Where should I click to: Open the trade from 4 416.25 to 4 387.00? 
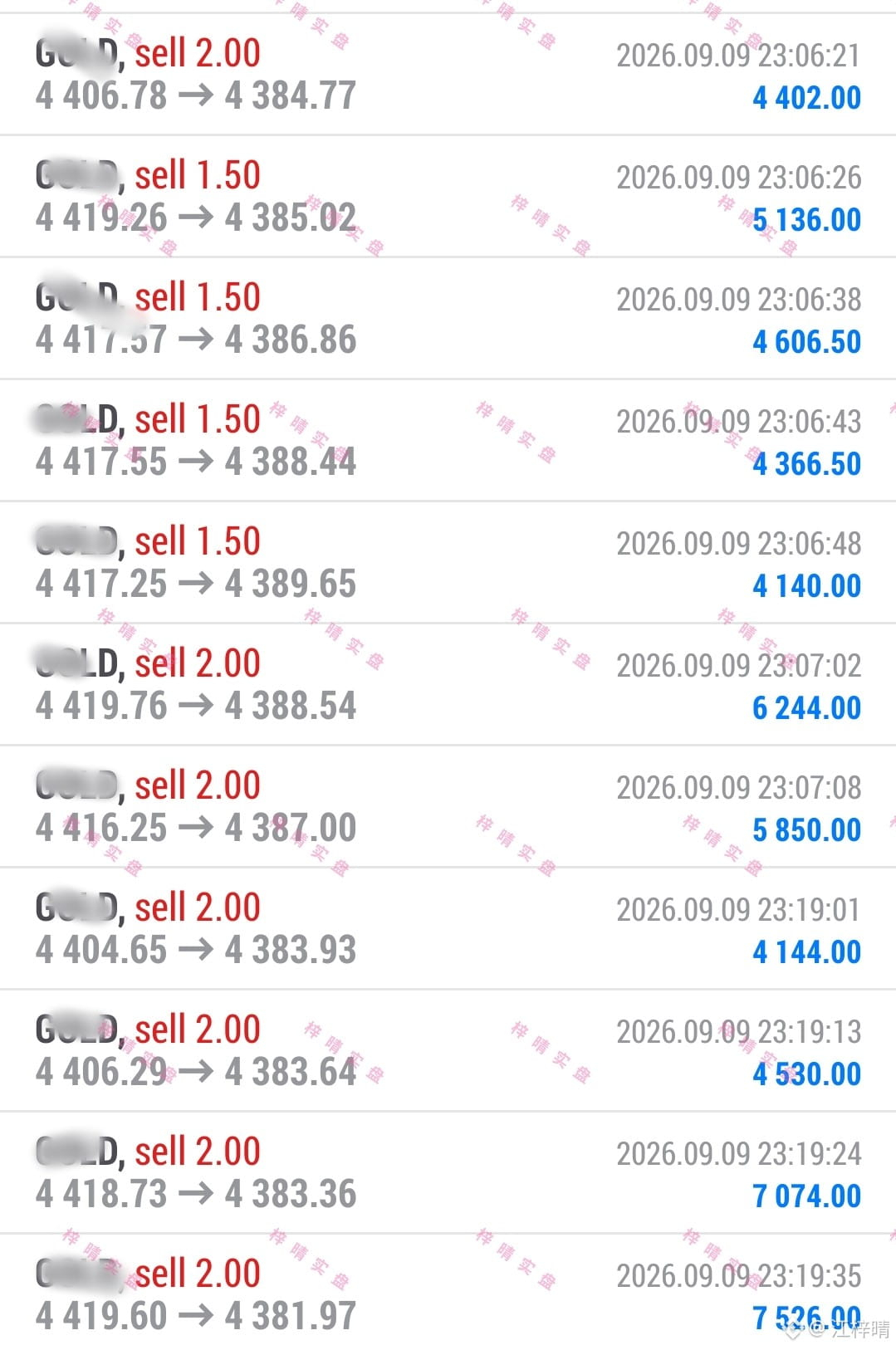[x=448, y=806]
